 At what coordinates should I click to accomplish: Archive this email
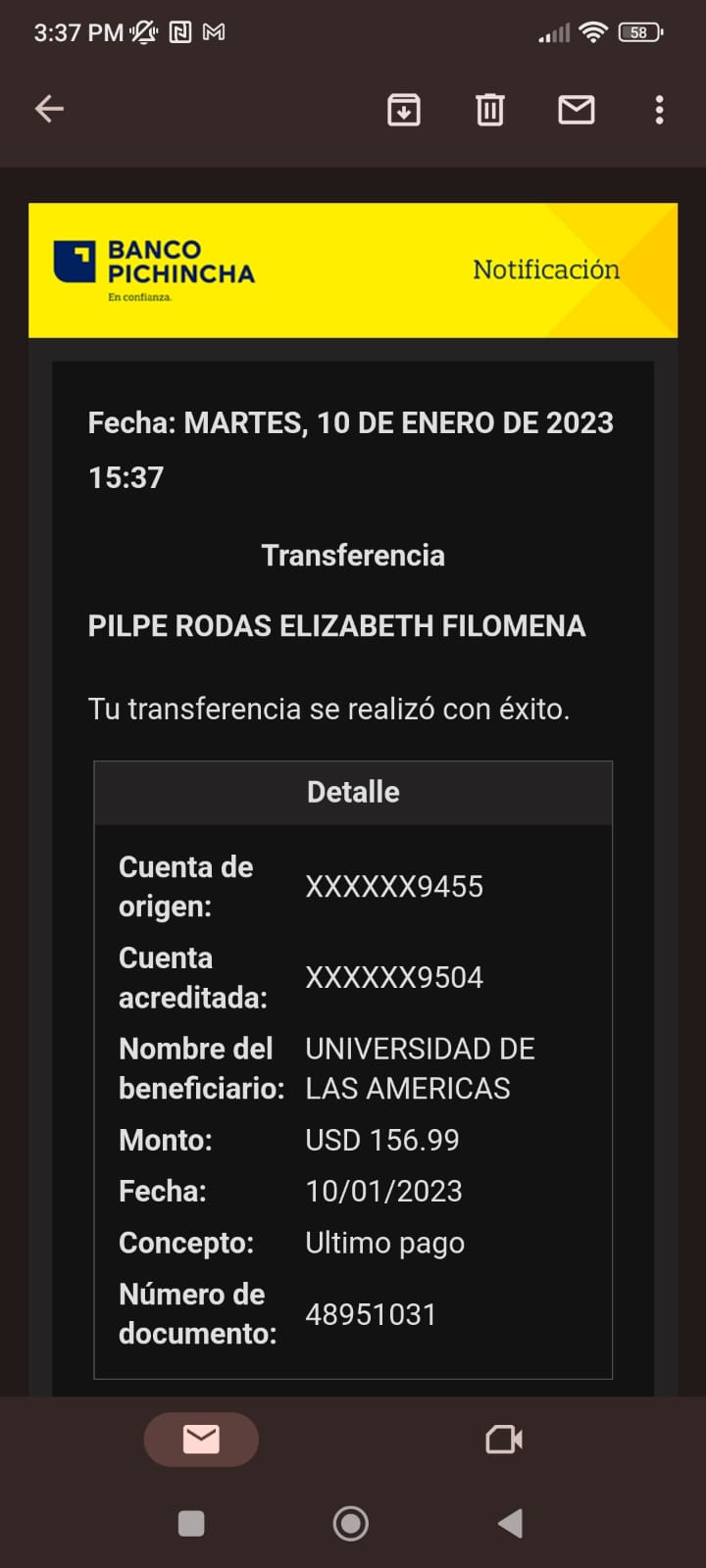tap(404, 110)
